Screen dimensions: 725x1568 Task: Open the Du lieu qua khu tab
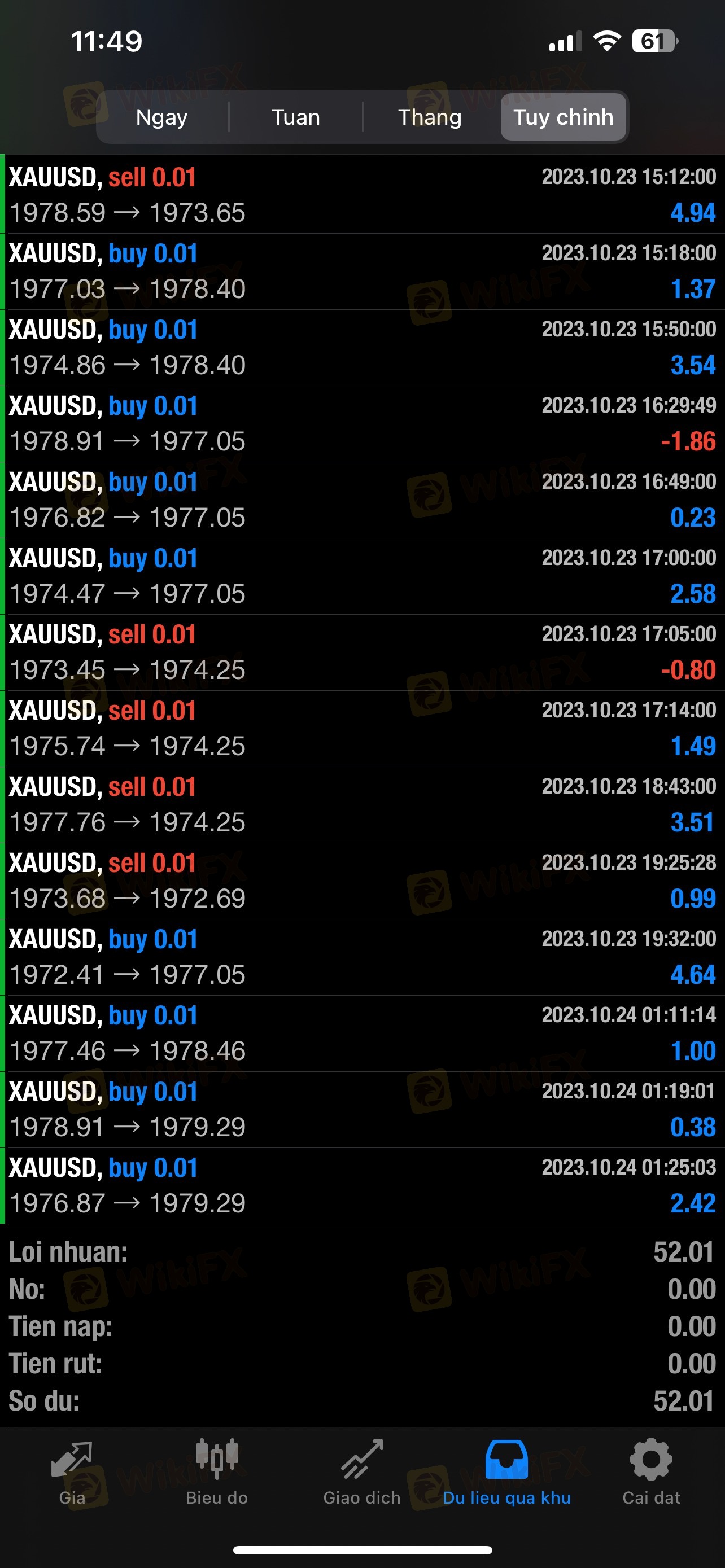506,1473
